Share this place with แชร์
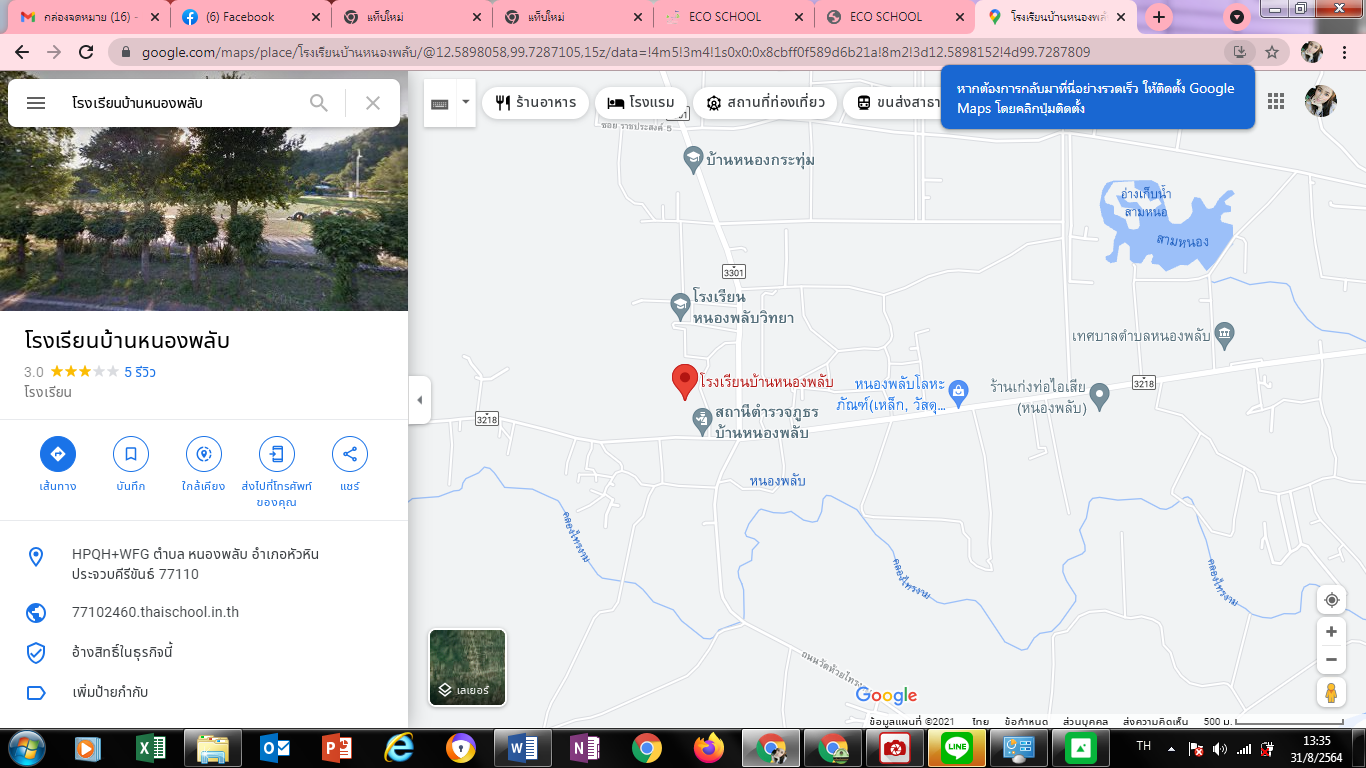1366x768 pixels. [x=350, y=454]
